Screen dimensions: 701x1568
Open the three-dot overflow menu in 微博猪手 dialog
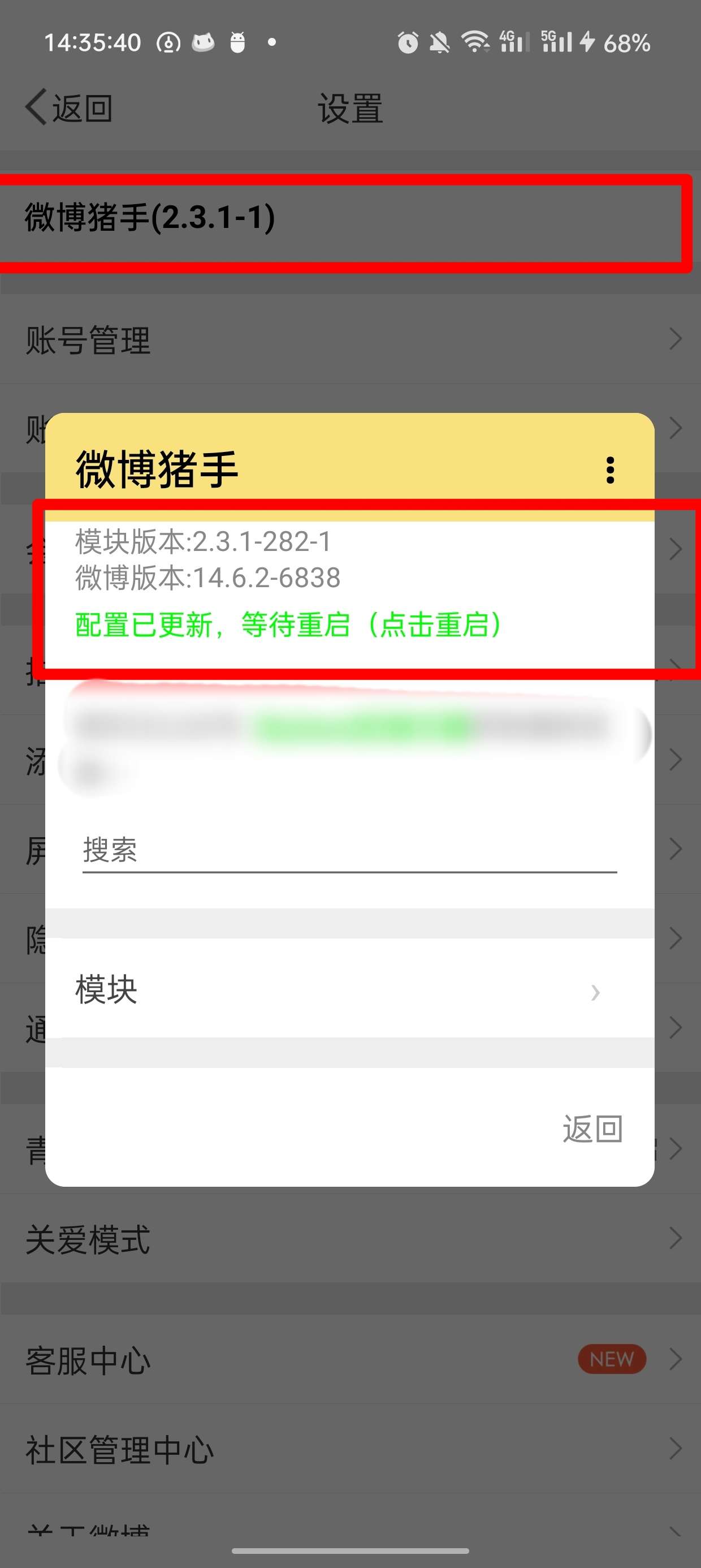[610, 470]
